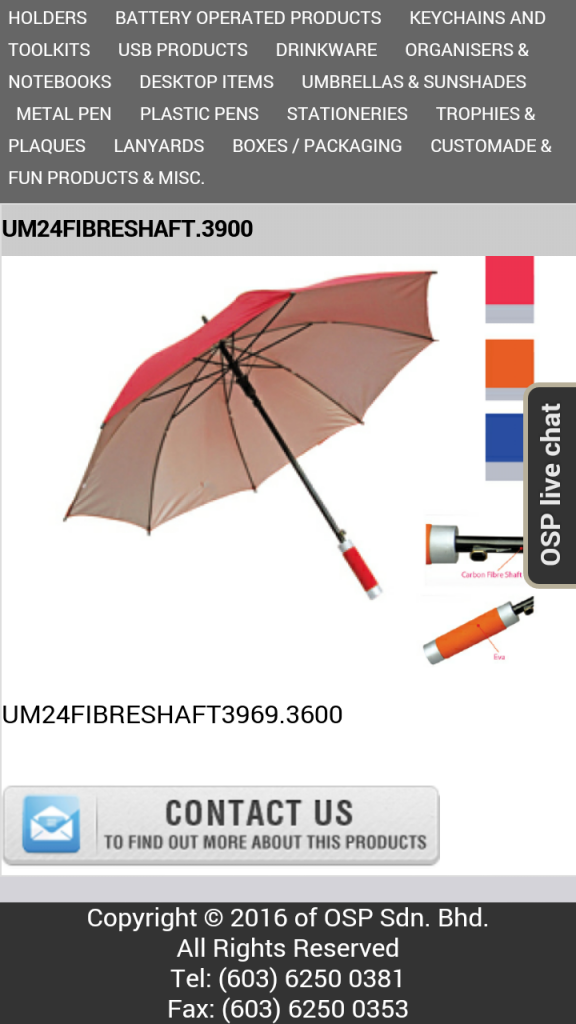Image resolution: width=576 pixels, height=1024 pixels.
Task: Select Desktop Items in the menu
Action: [206, 82]
